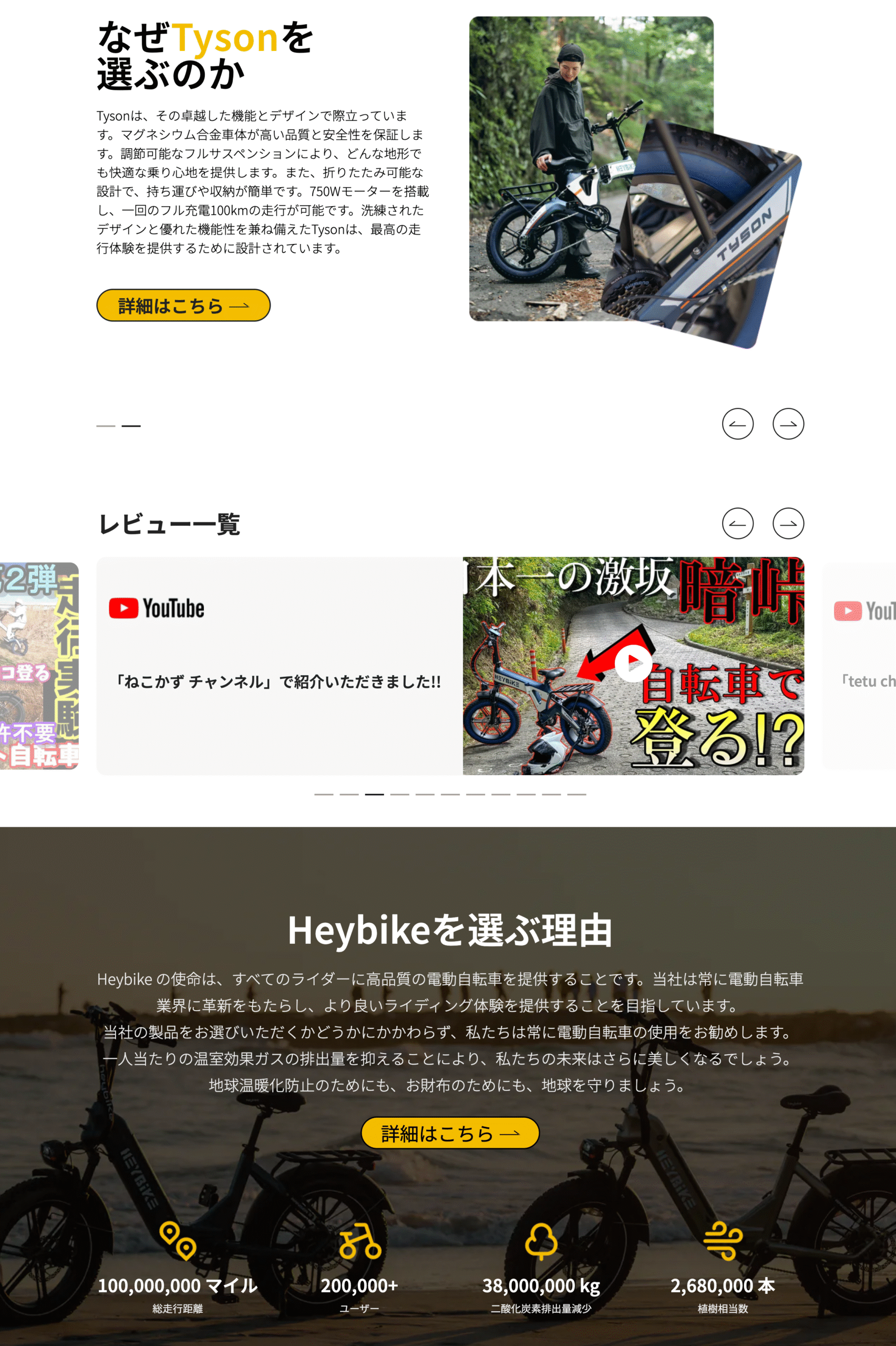The height and width of the screenshot is (1346, 896).
Task: Play the ねこかず チャンネル review video
Action: click(x=633, y=662)
